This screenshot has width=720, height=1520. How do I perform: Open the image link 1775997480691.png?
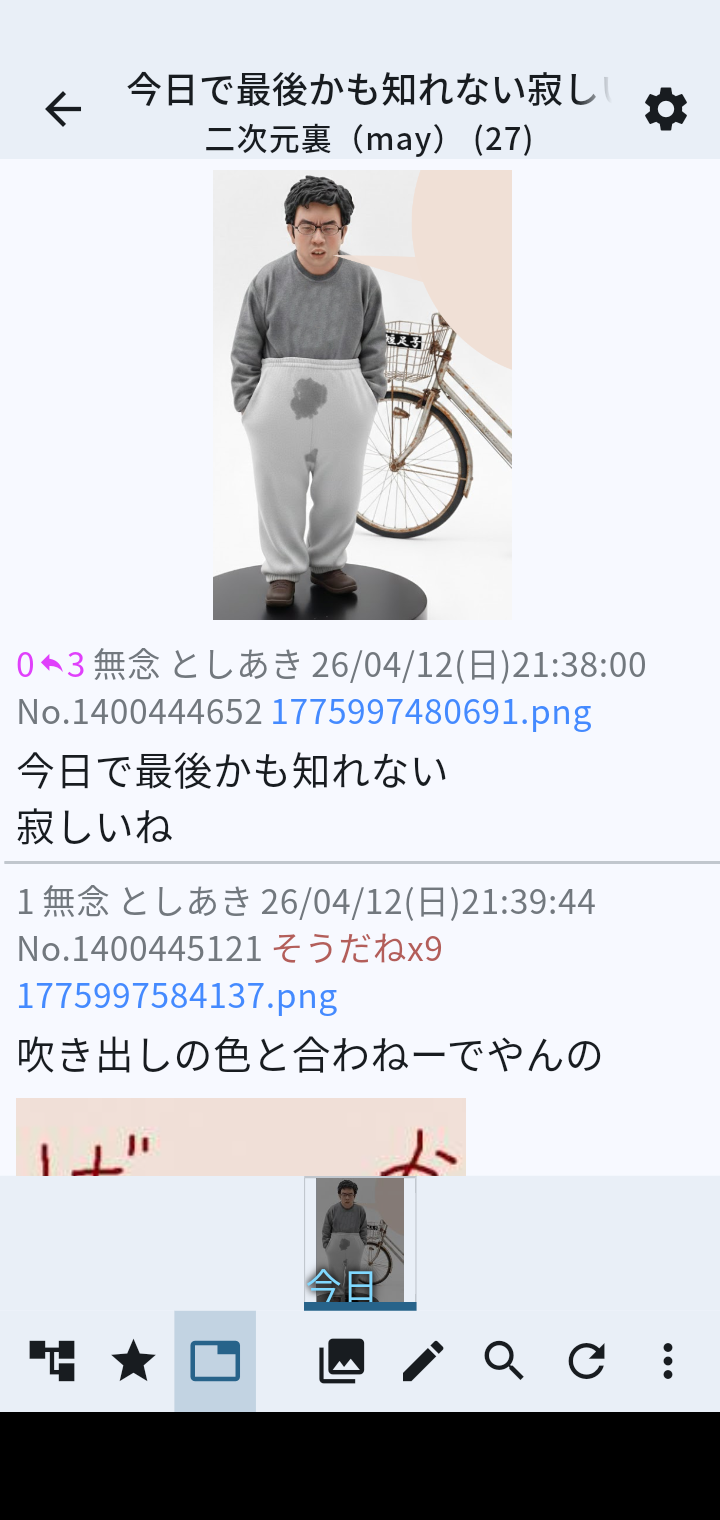(431, 712)
